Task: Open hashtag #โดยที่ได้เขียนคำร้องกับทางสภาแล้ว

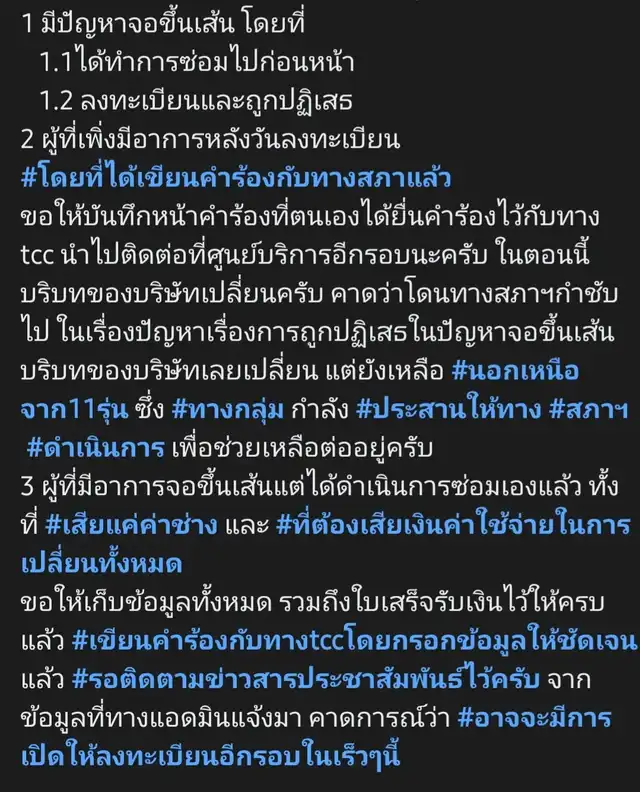Action: pos(207,180)
